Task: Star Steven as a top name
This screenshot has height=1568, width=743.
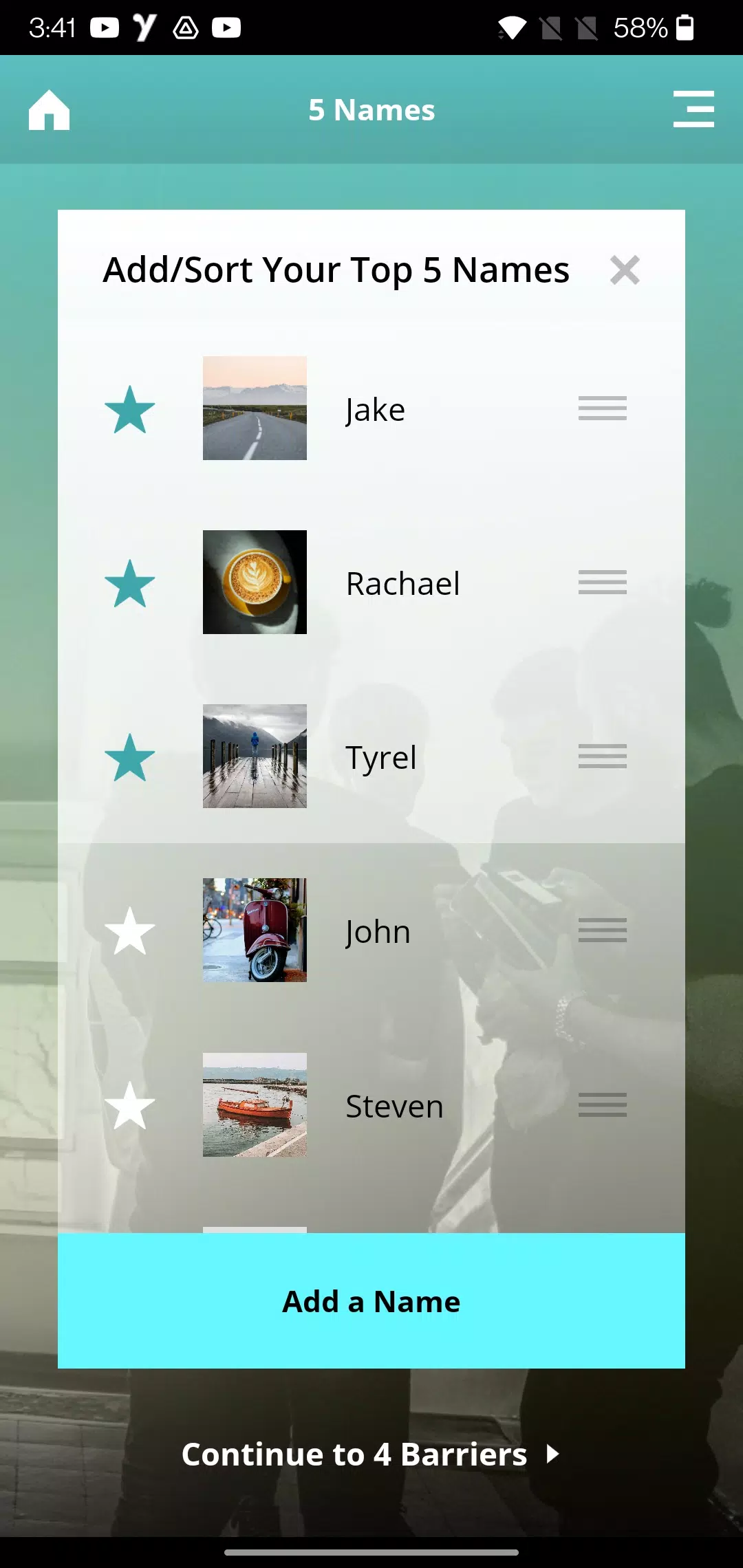Action: pos(129,1106)
